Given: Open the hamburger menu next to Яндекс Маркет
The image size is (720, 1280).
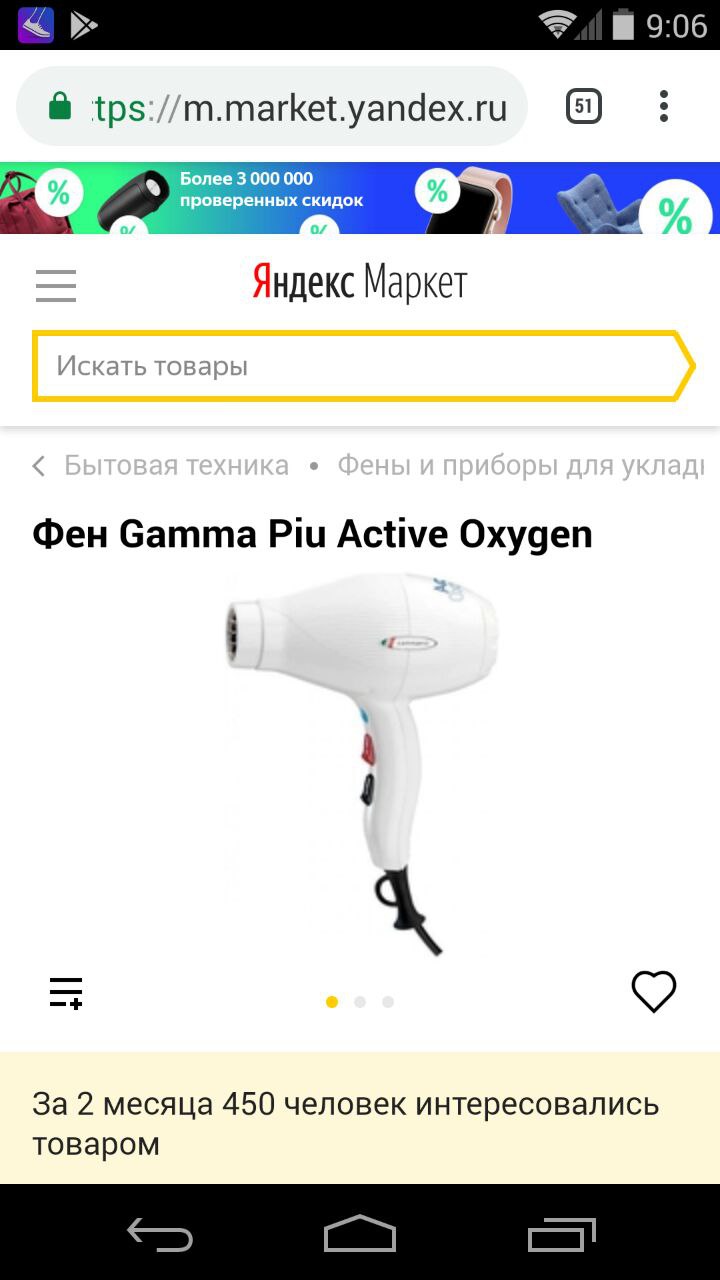Looking at the screenshot, I should (56, 285).
